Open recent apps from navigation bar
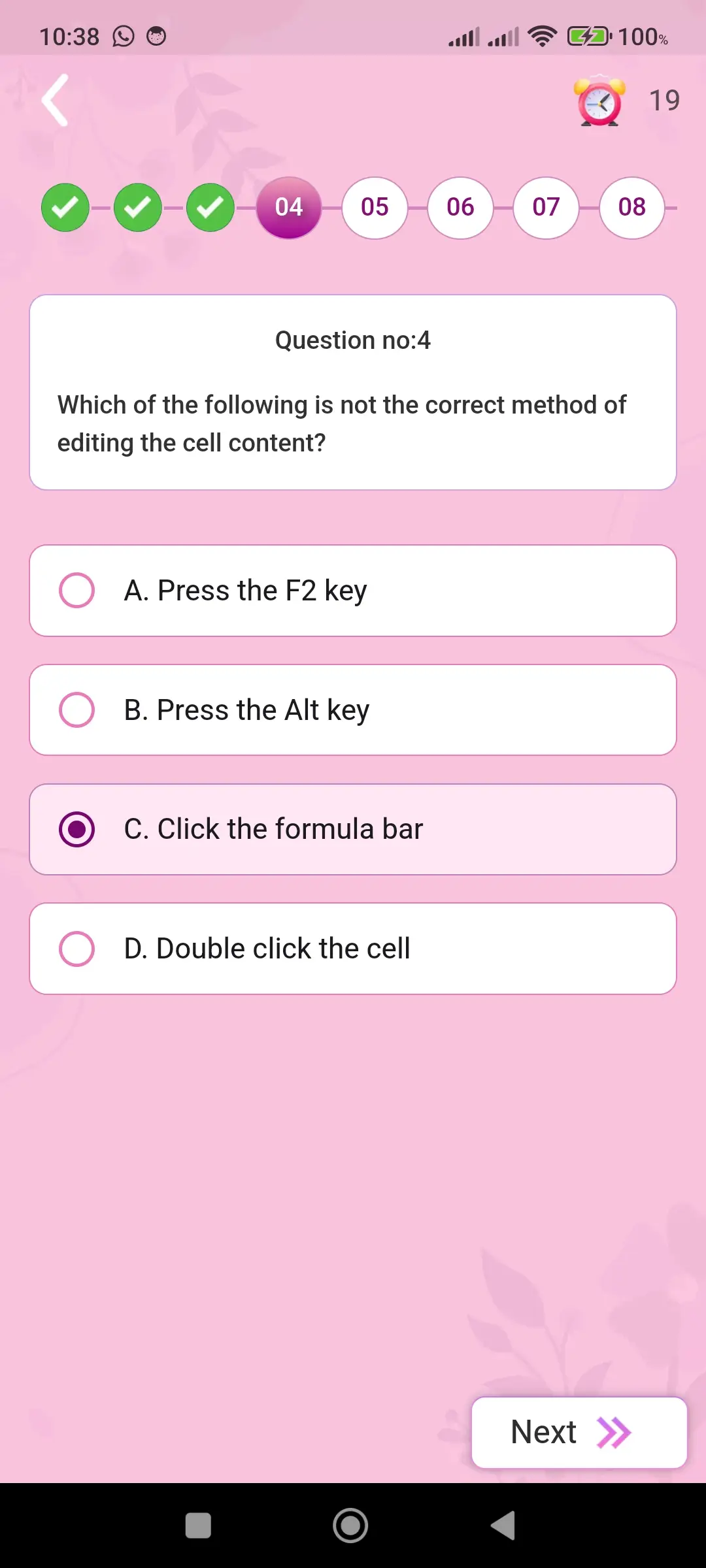The height and width of the screenshot is (1568, 706). [x=198, y=1526]
